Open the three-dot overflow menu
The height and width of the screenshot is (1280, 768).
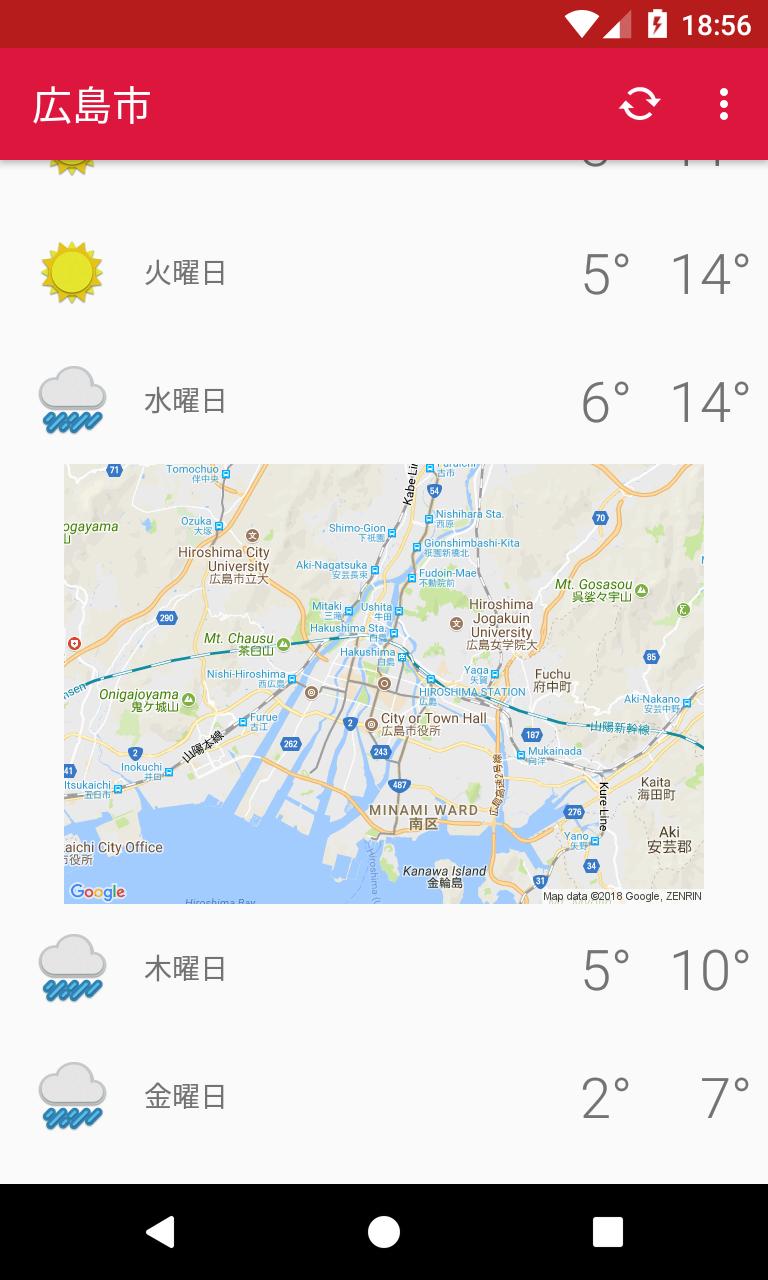723,104
